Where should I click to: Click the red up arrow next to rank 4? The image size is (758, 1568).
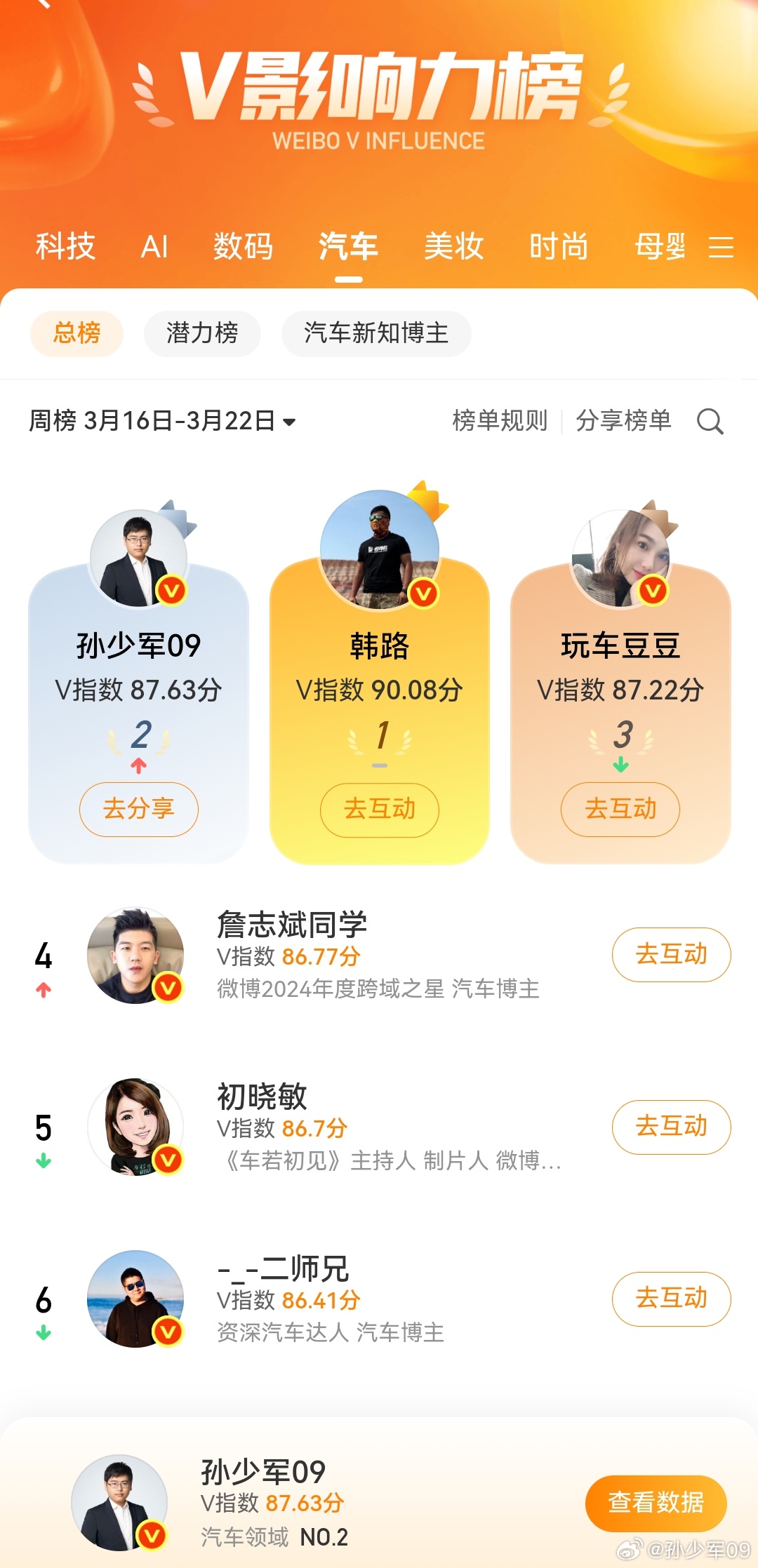click(x=42, y=989)
